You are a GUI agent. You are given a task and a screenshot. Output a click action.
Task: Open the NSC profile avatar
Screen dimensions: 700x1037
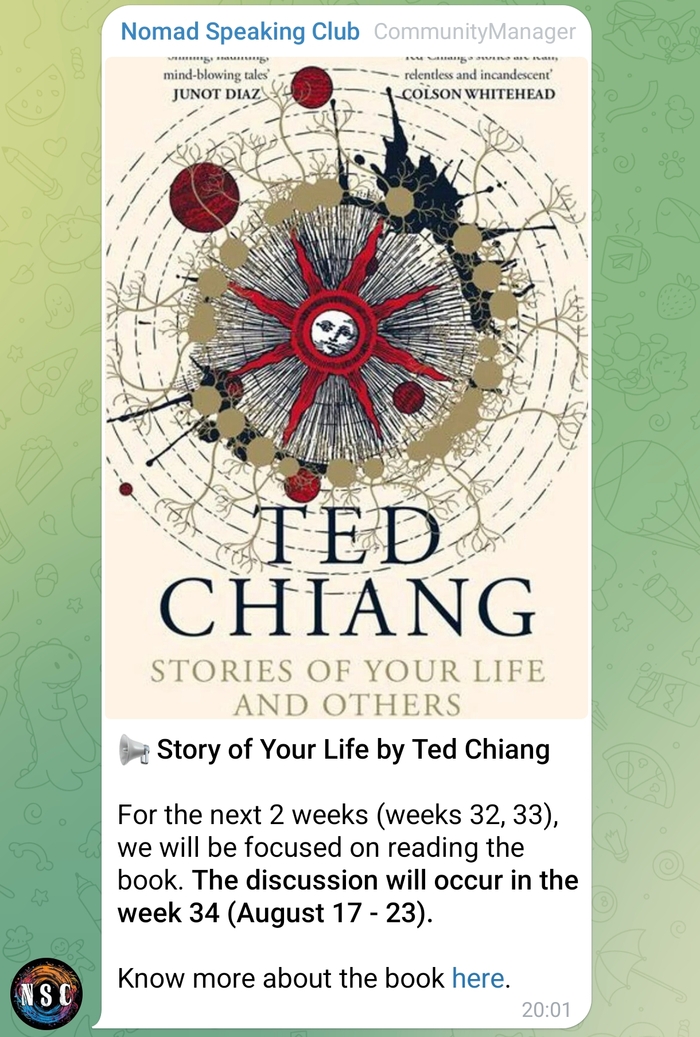coord(46,993)
